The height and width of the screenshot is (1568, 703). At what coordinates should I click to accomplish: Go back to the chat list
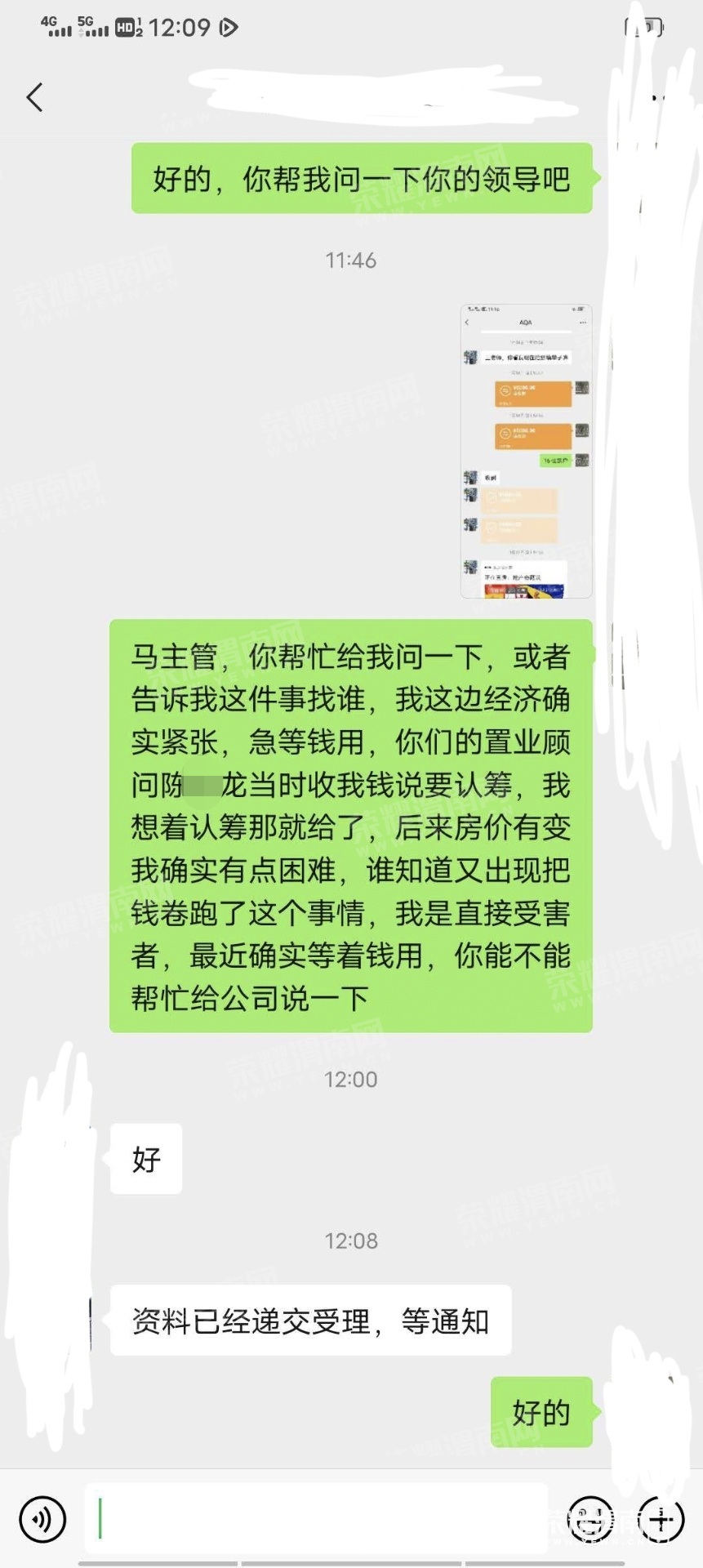tap(34, 97)
